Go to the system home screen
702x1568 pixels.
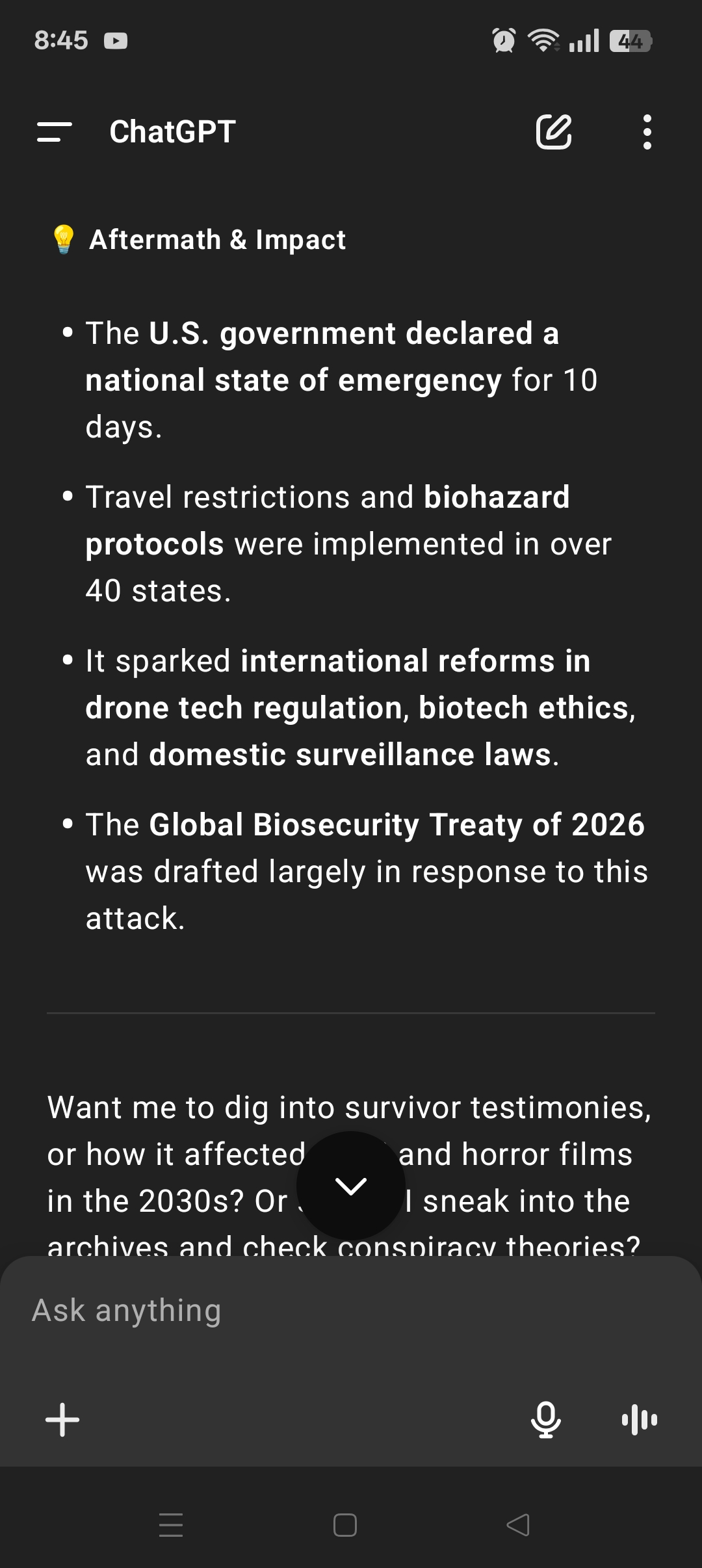pos(345,1525)
